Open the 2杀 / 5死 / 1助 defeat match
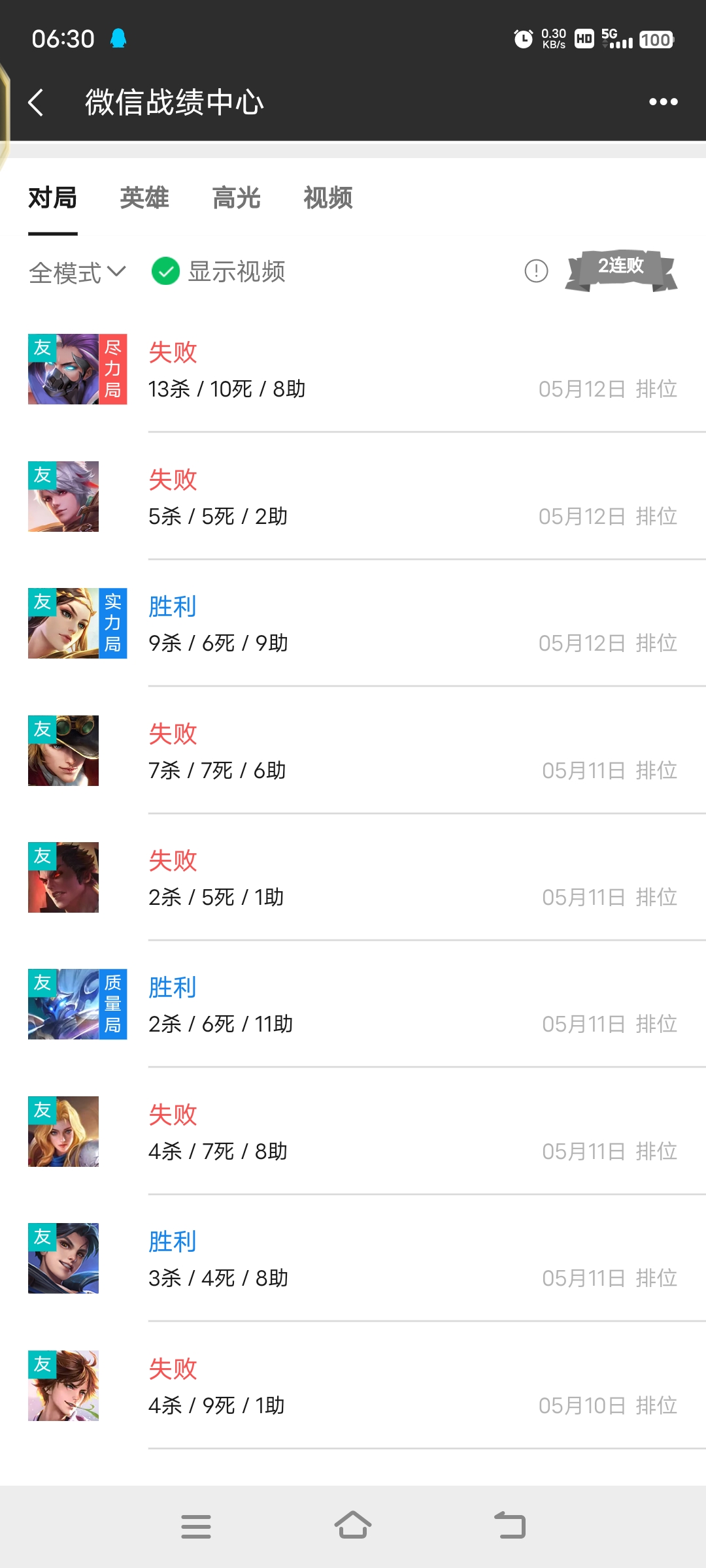This screenshot has width=706, height=1568. [353, 878]
